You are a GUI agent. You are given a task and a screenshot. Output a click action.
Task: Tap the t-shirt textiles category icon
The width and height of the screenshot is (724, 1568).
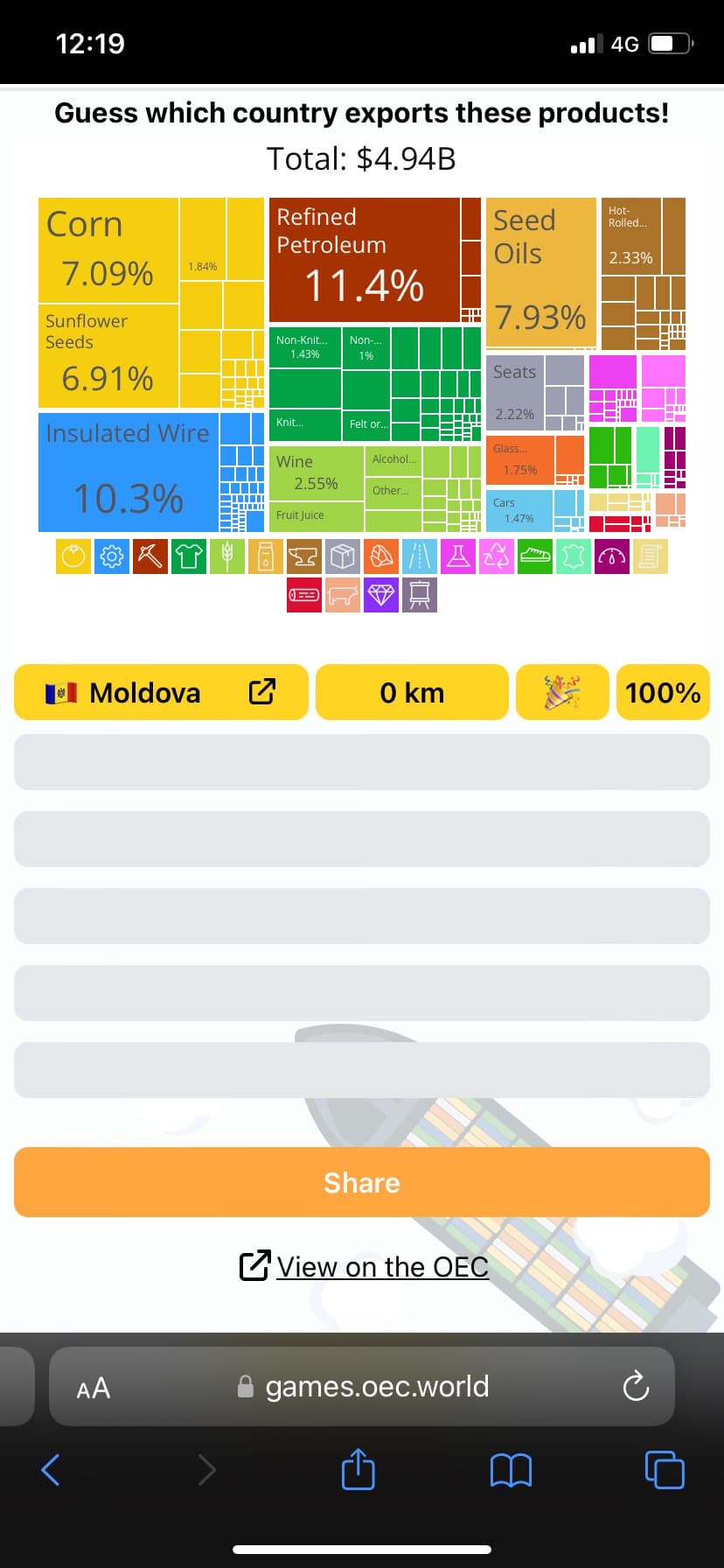189,556
